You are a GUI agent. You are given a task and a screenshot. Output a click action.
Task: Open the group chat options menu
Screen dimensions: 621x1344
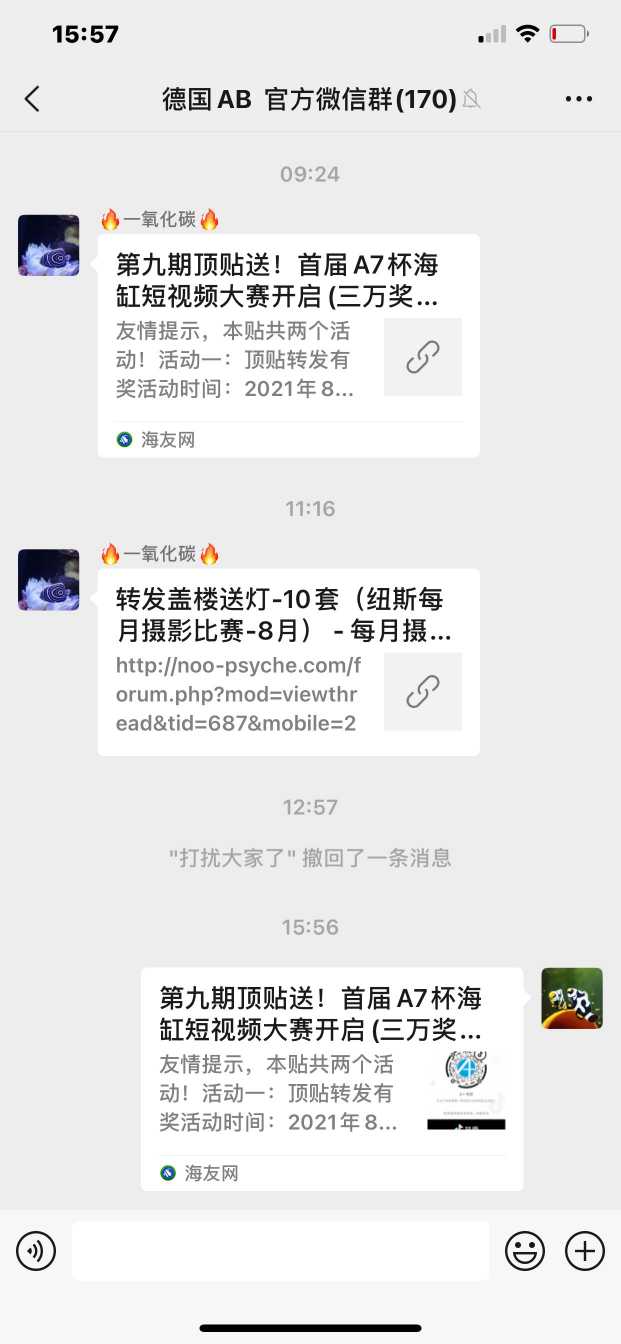(579, 99)
